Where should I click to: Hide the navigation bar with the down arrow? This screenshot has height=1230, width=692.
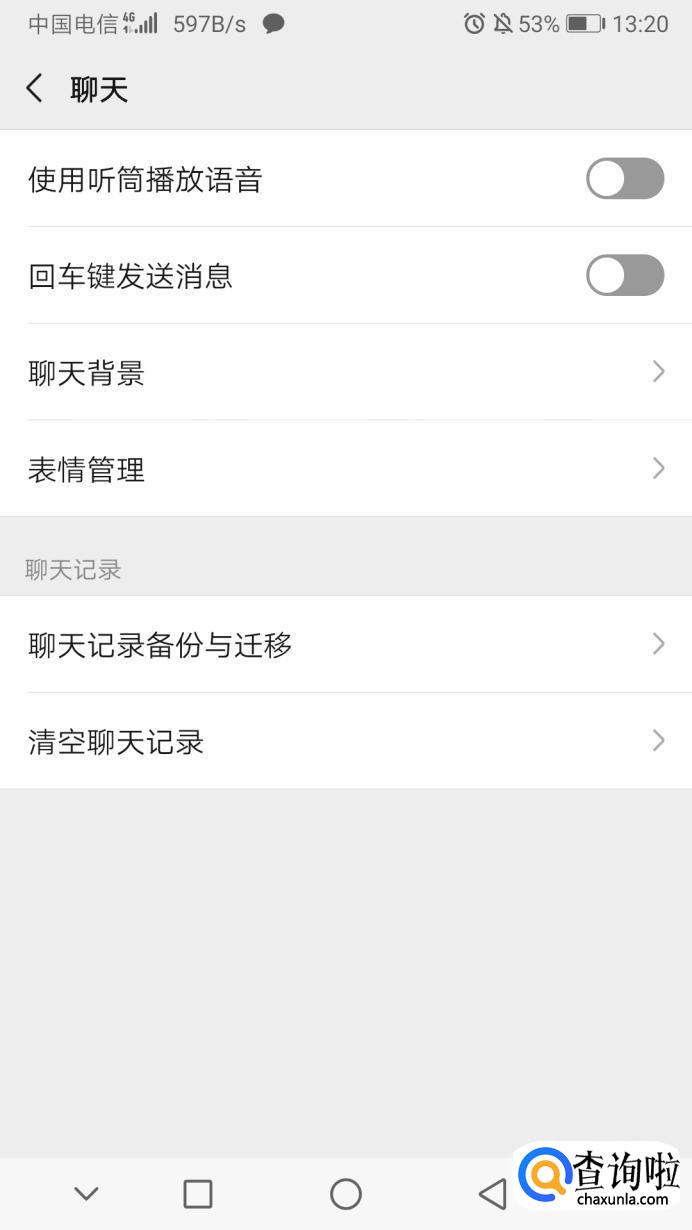click(x=87, y=1193)
